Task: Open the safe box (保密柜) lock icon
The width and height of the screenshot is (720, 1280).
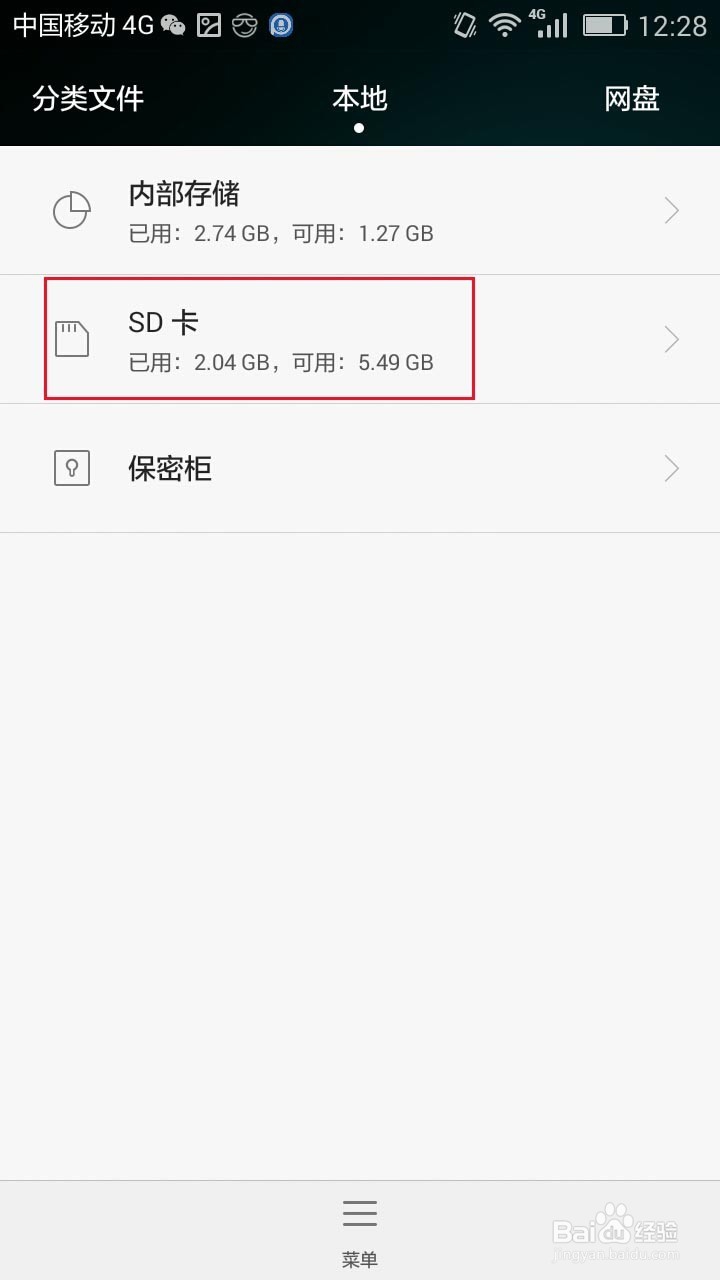Action: click(70, 468)
